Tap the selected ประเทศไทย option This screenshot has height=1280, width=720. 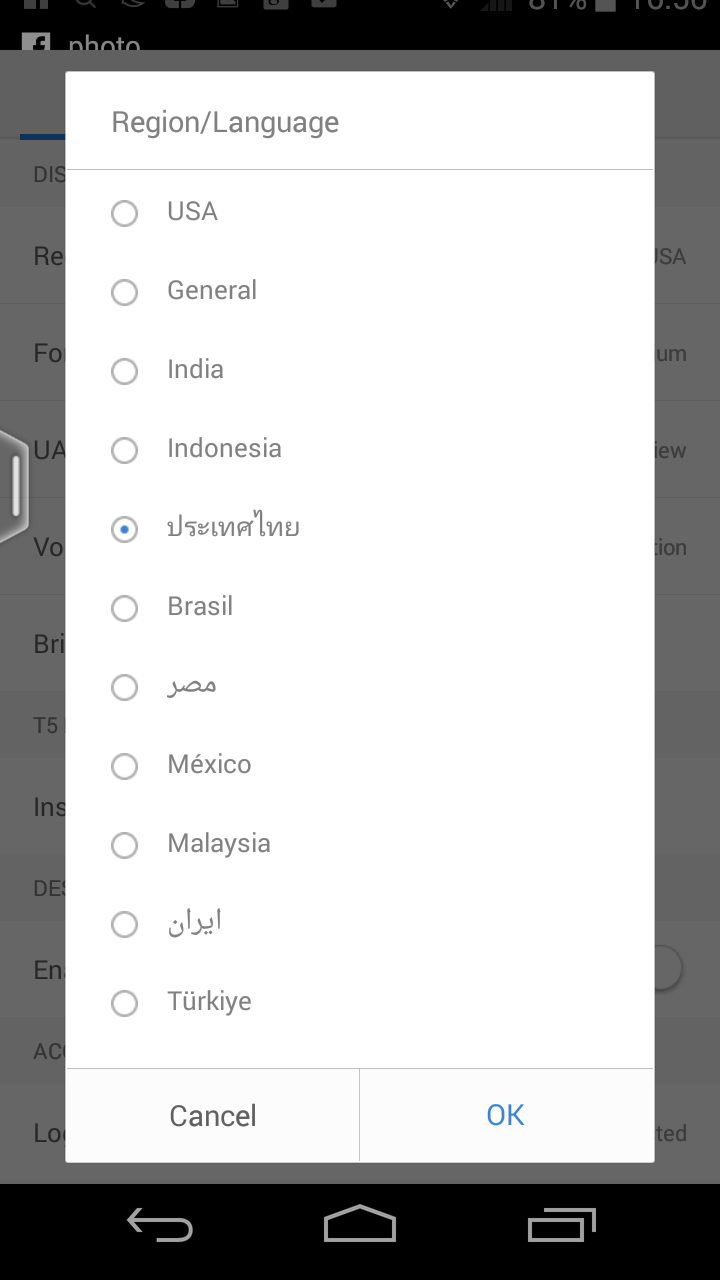point(360,528)
